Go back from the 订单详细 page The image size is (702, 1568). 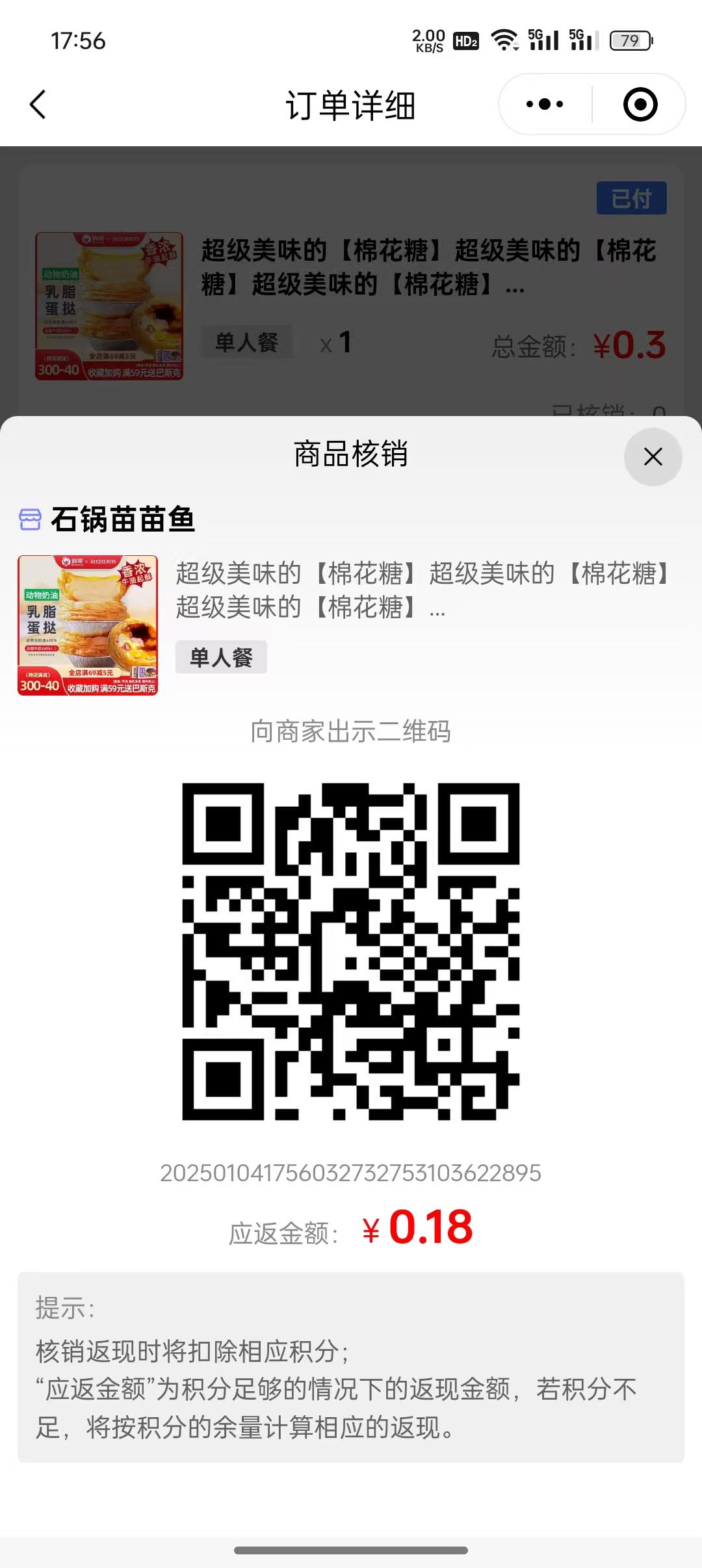point(39,105)
